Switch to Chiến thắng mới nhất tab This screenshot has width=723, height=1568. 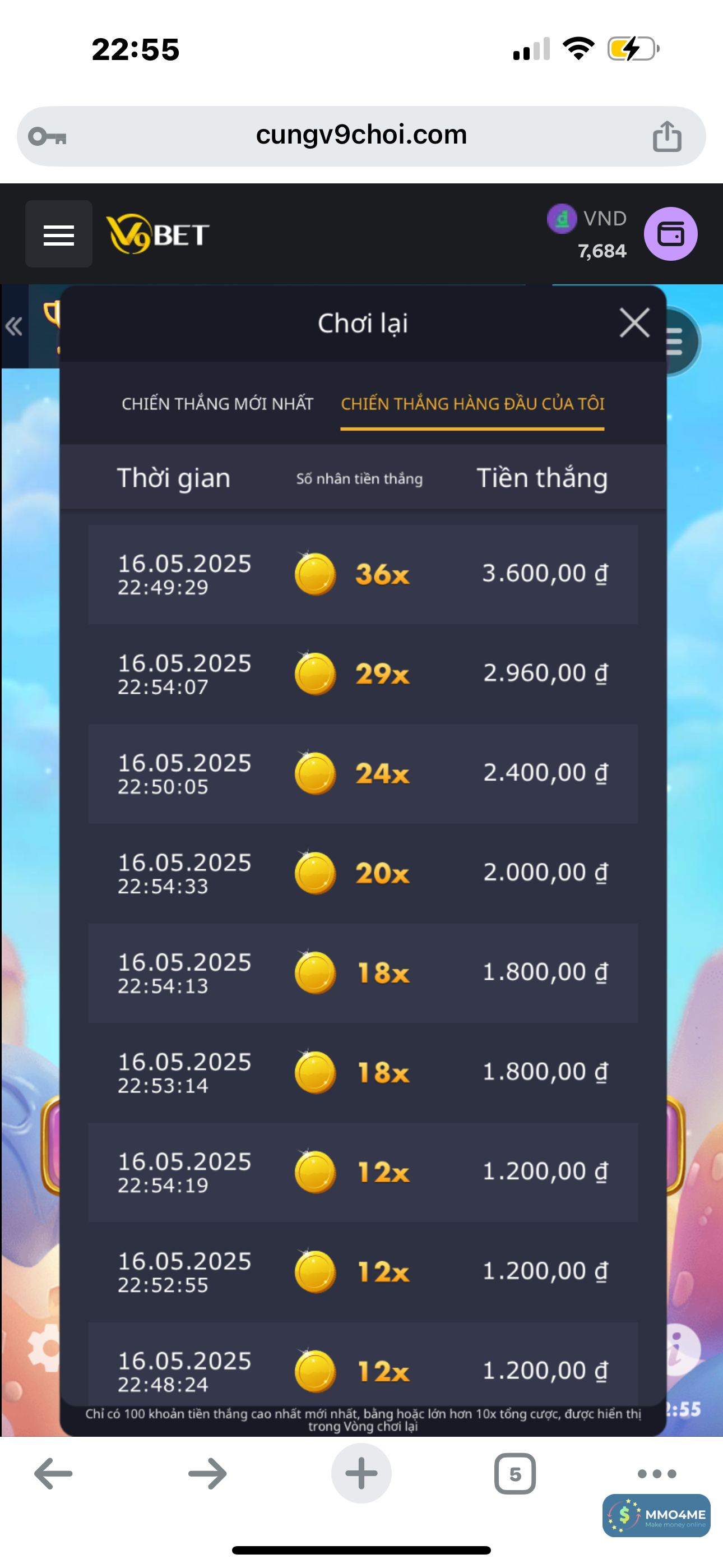click(217, 404)
